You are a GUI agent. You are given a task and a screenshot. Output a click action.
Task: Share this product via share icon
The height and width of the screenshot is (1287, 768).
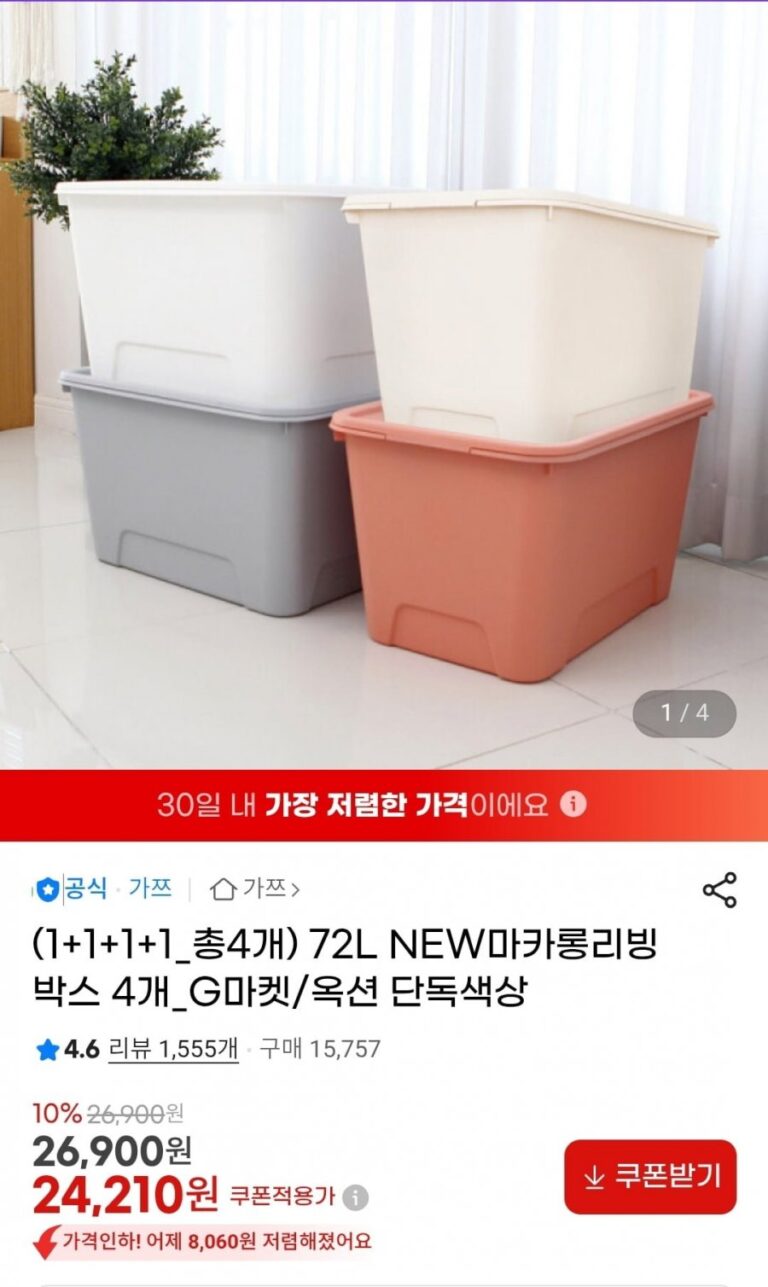719,890
